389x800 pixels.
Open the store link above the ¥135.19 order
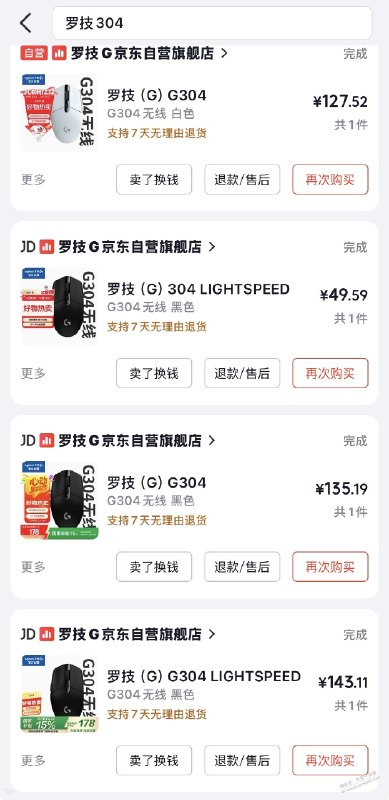(137, 440)
